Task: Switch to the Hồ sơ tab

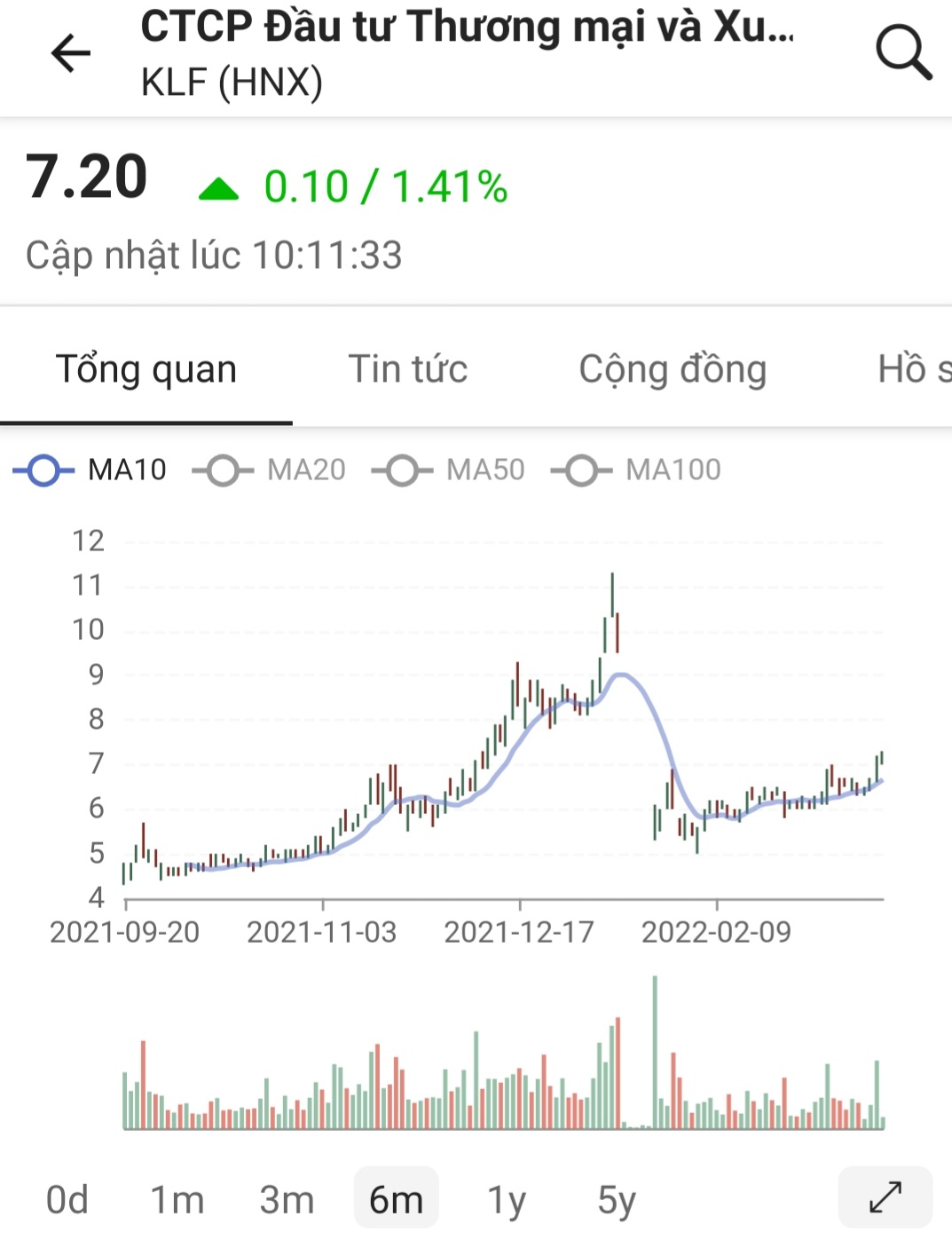Action: 914,369
